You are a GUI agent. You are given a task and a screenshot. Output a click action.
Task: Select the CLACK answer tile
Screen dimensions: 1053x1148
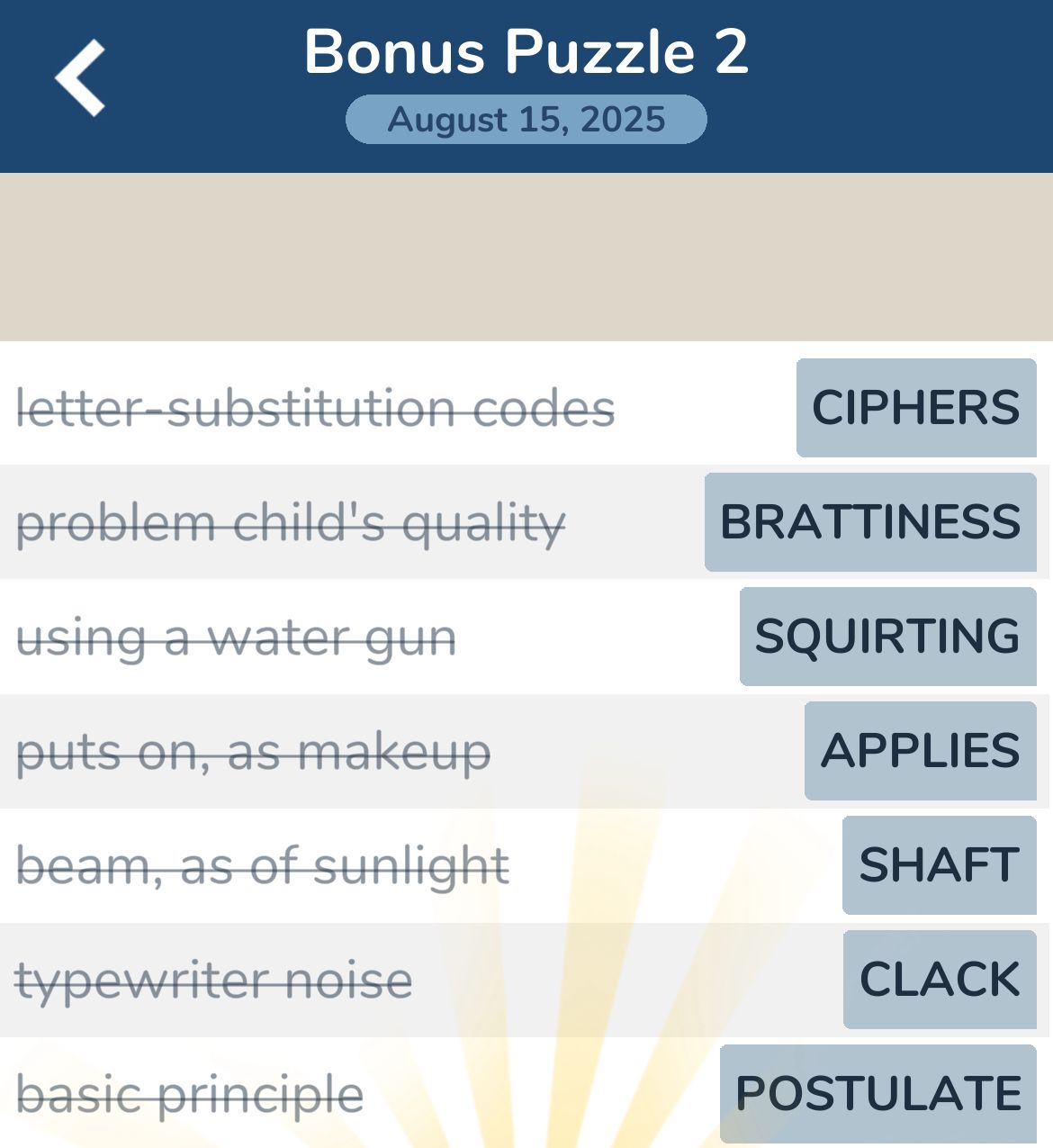point(940,980)
